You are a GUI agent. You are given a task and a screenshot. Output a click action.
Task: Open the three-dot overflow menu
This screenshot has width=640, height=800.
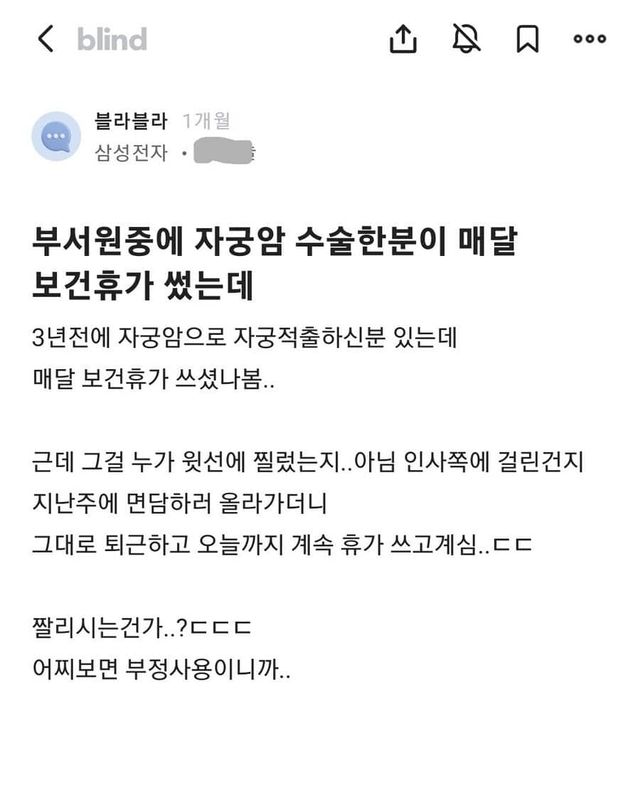coord(589,39)
